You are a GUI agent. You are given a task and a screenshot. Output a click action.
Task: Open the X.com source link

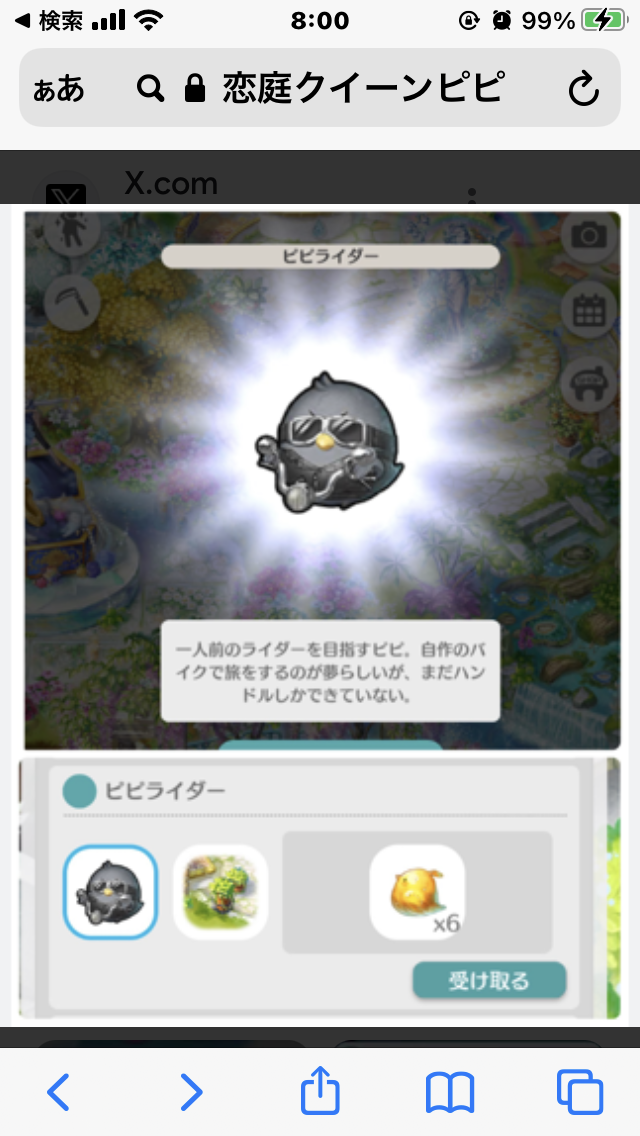point(171,183)
